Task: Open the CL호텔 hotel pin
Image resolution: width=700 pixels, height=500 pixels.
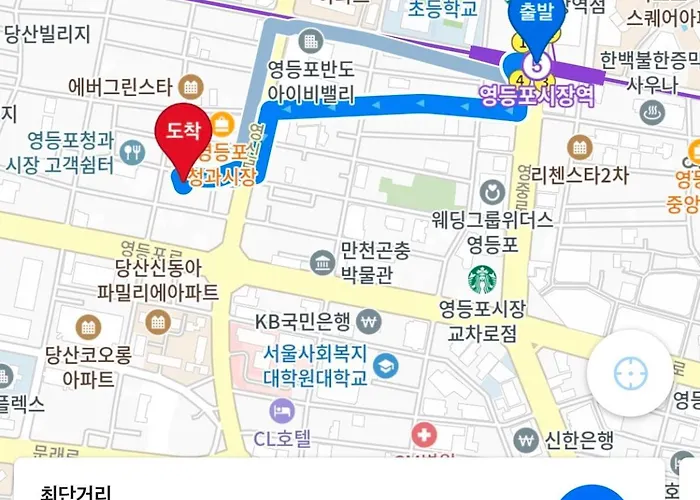Action: point(282,410)
